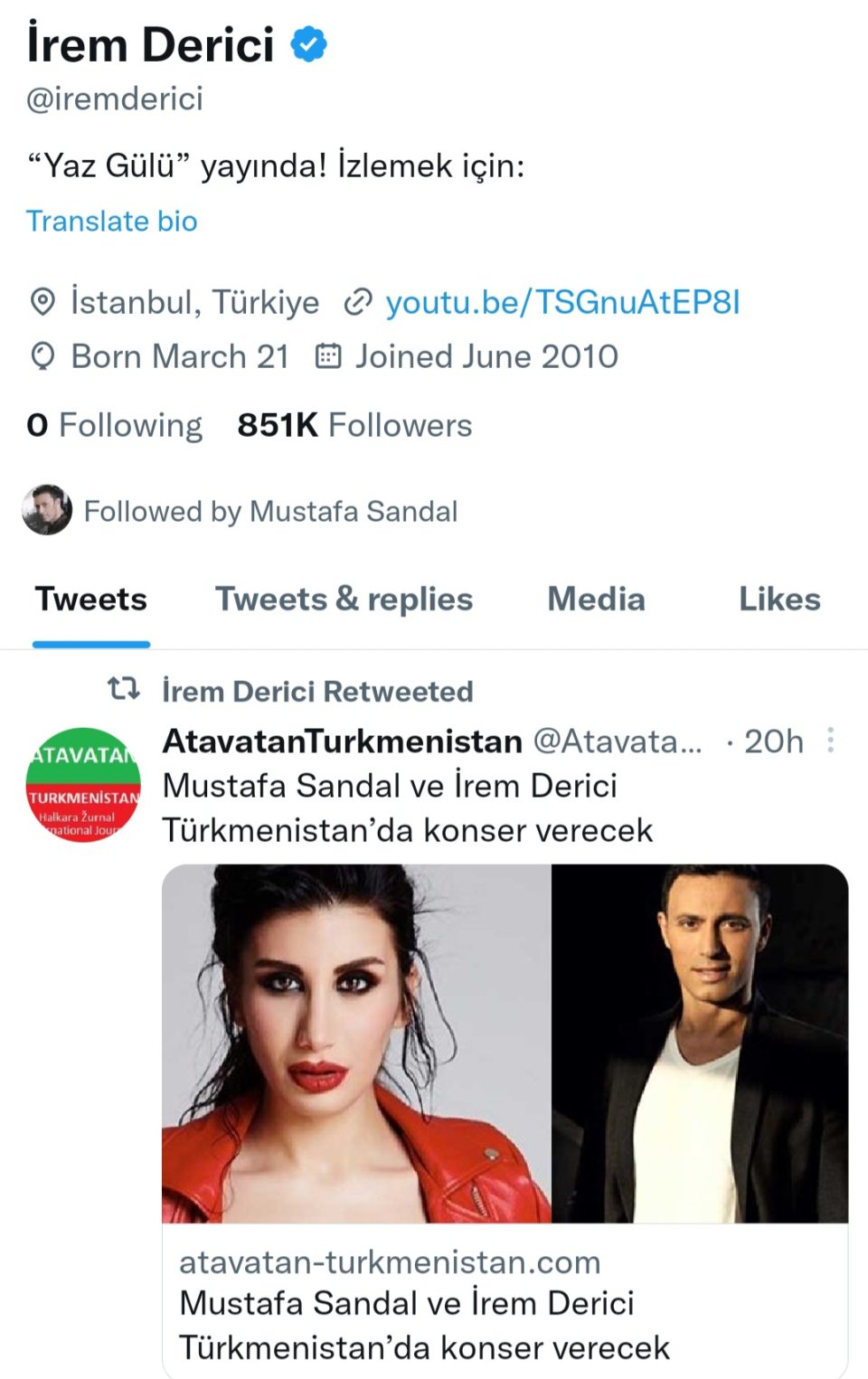View the 0 Following list
Viewport: 868px width, 1379px height.
115,425
